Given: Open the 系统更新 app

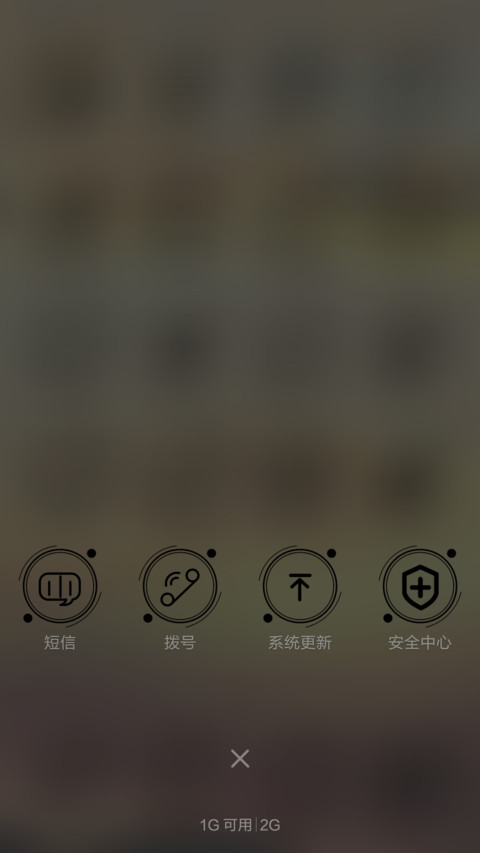Looking at the screenshot, I should click(300, 586).
